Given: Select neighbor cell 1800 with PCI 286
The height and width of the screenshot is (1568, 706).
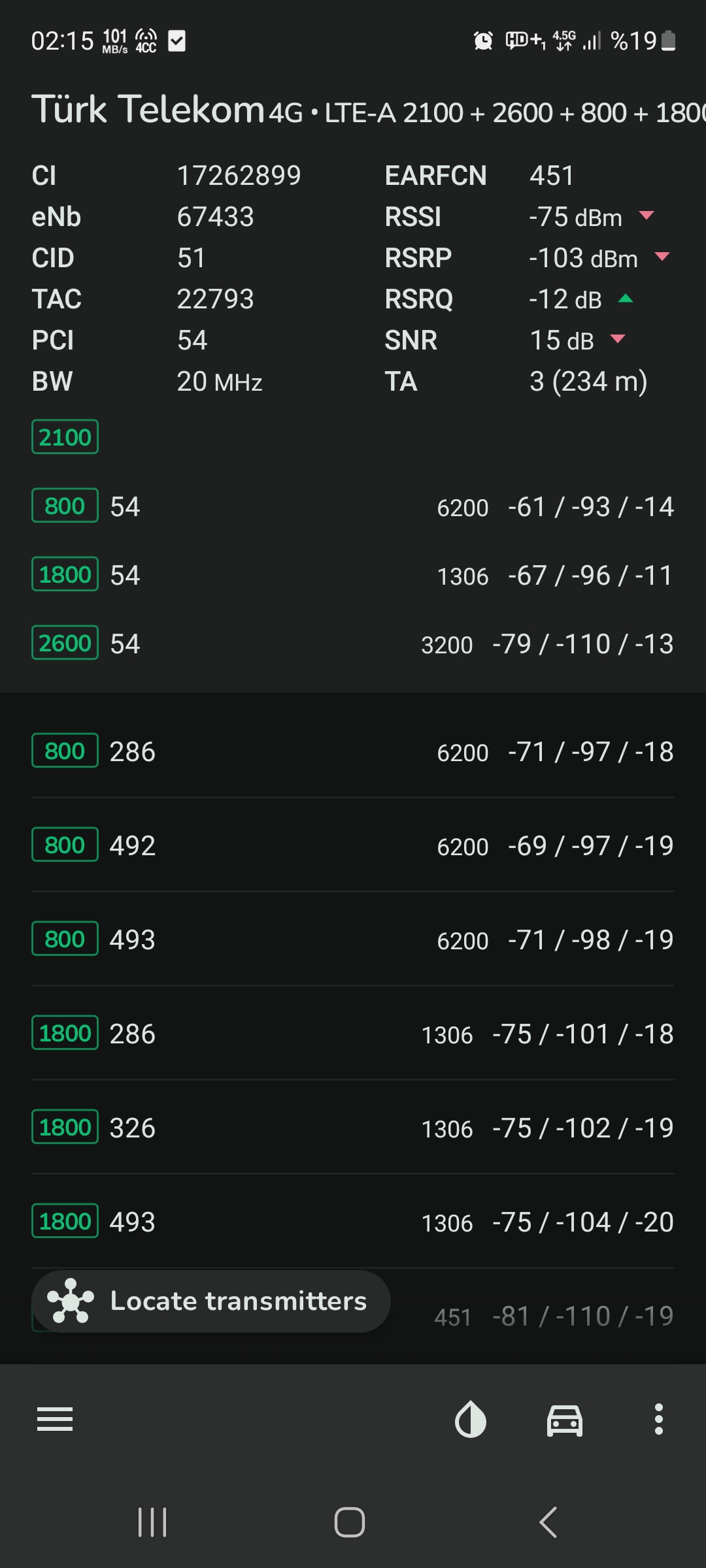Looking at the screenshot, I should (353, 1034).
